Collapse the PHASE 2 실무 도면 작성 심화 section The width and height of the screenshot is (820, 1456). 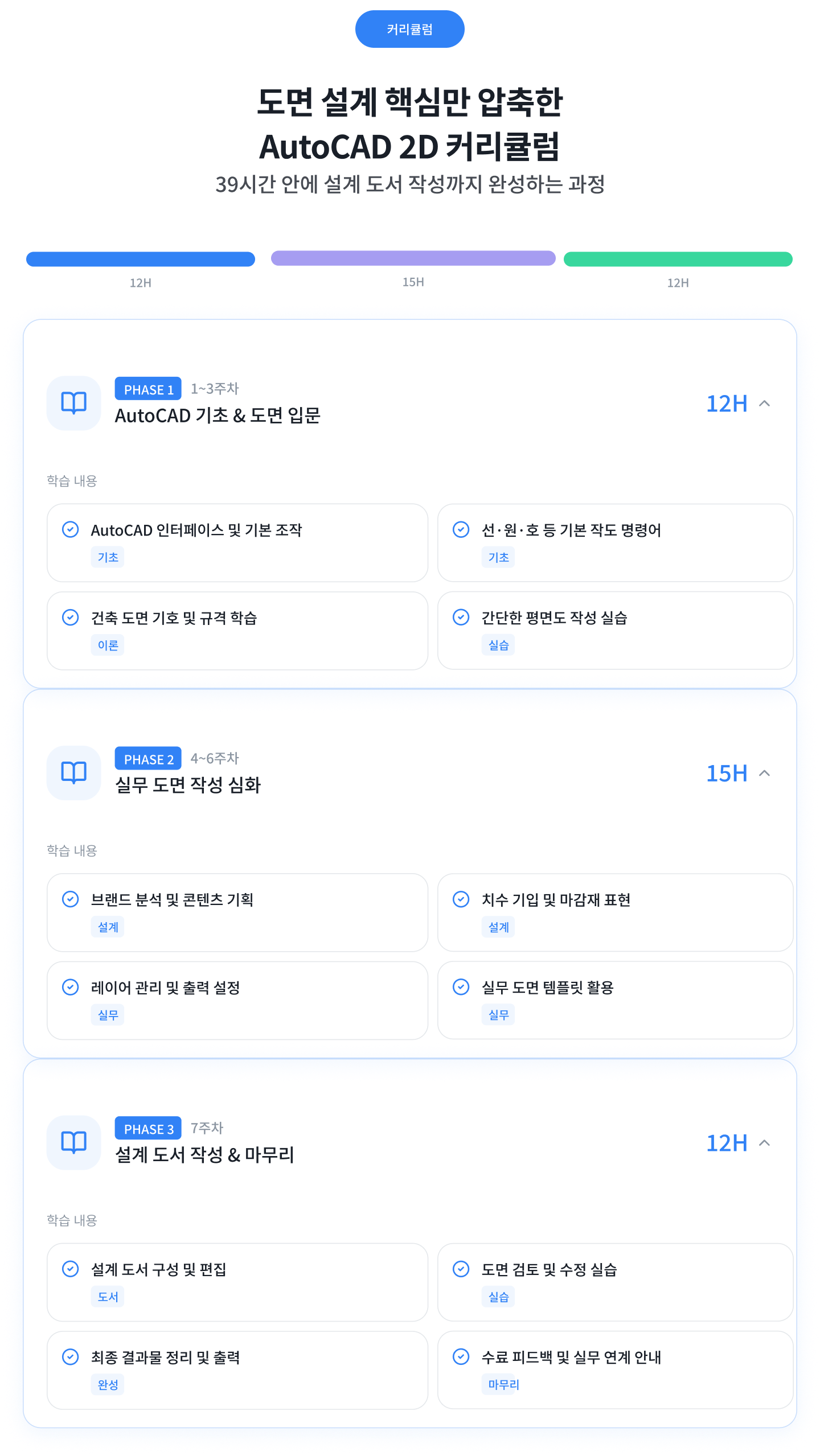tap(764, 773)
